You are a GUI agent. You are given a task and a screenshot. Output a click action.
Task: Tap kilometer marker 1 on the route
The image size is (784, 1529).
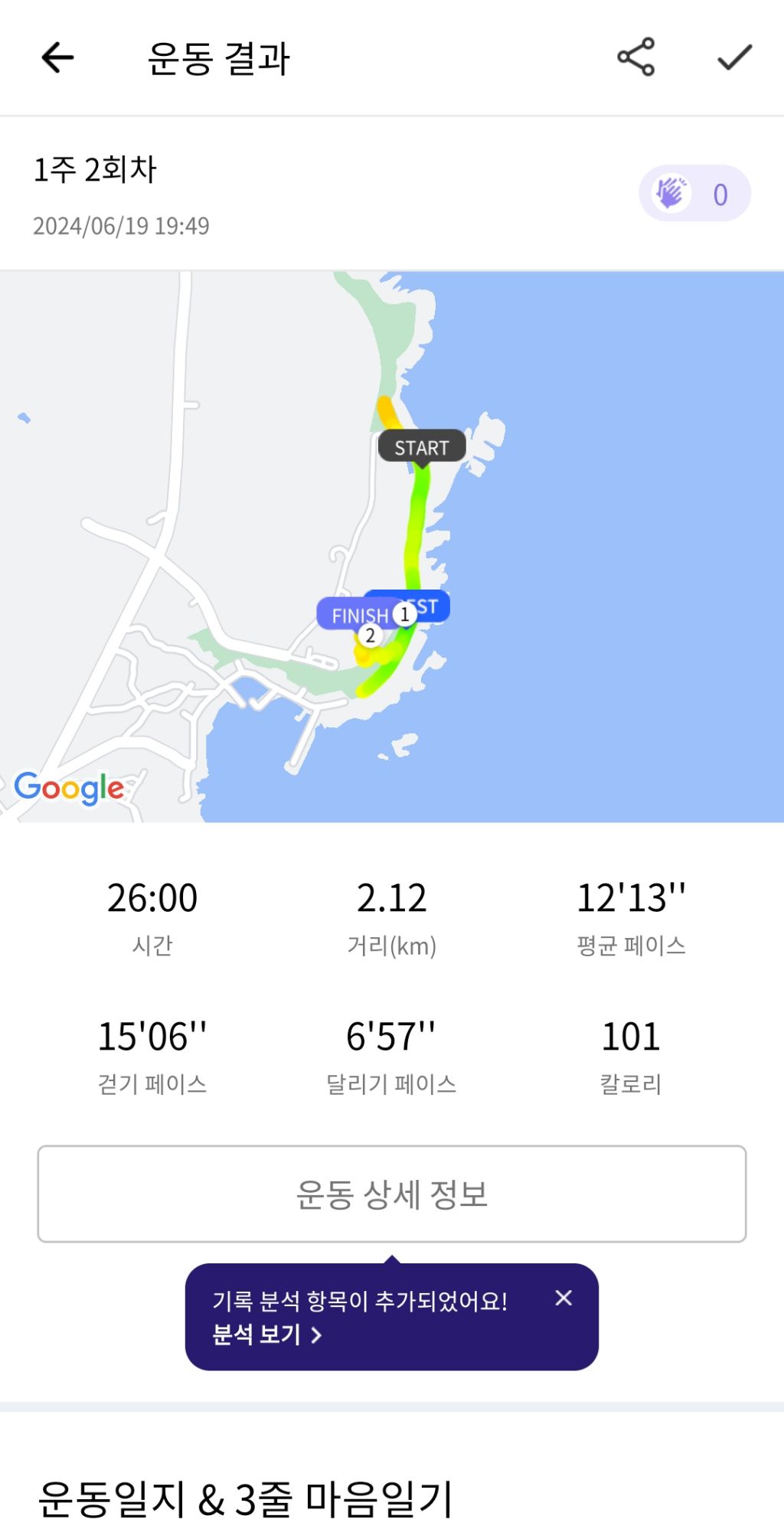[403, 614]
